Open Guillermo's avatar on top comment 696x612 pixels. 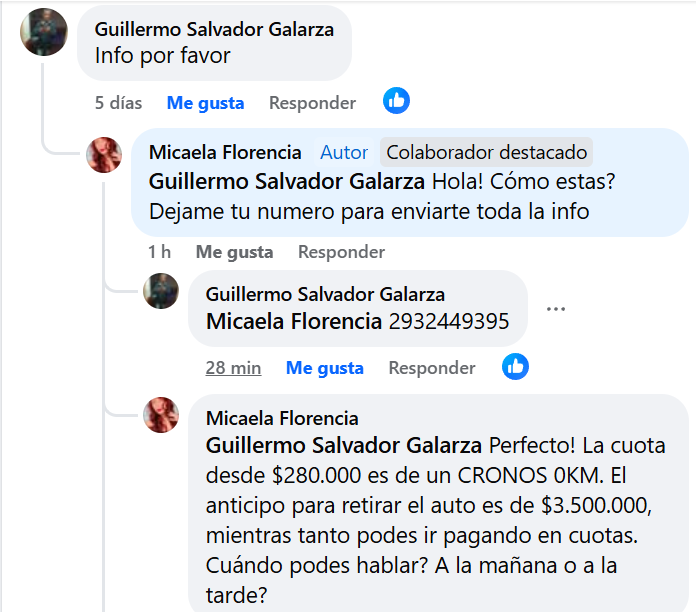44,32
